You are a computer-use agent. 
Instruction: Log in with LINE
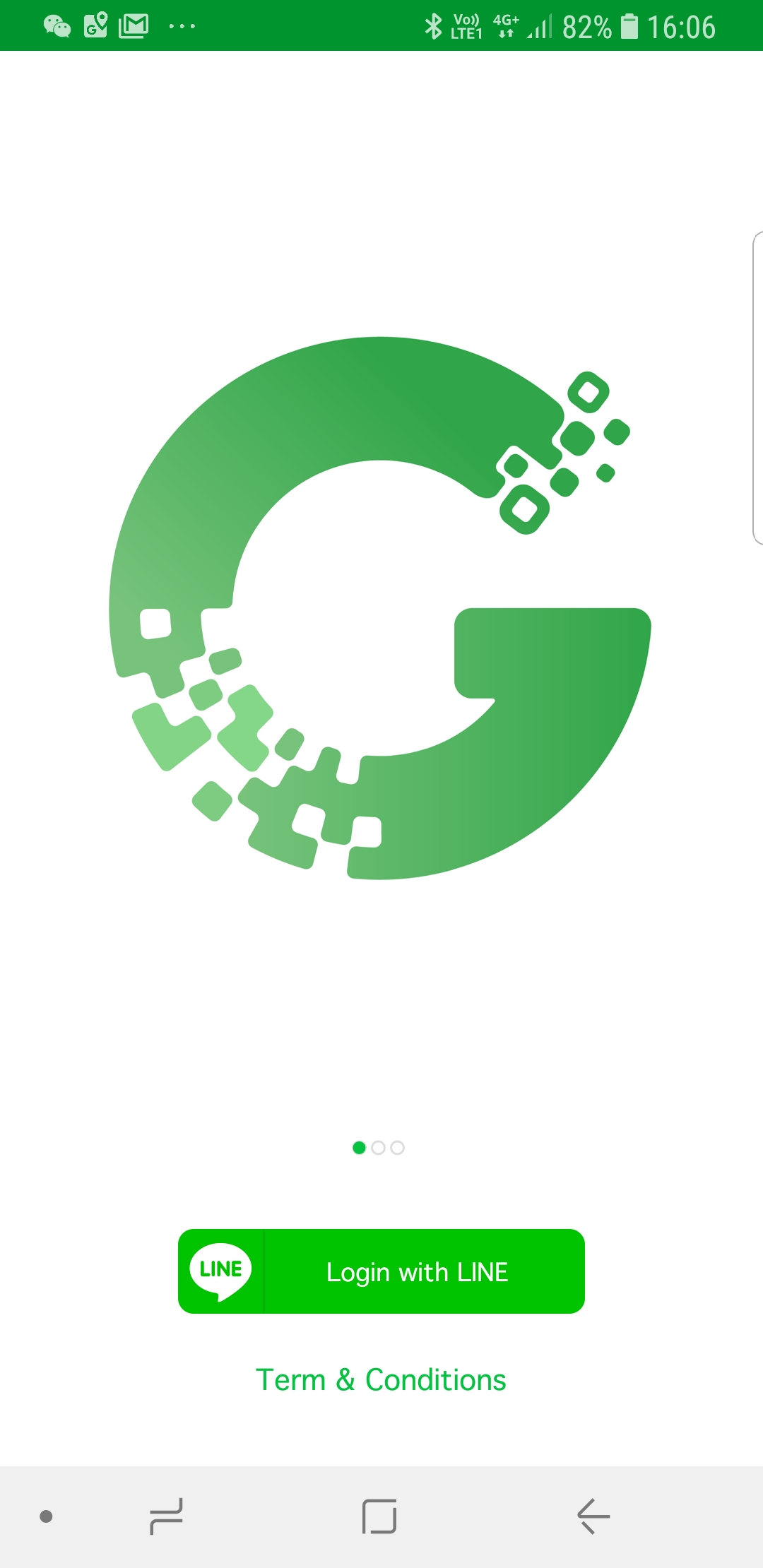click(381, 1271)
